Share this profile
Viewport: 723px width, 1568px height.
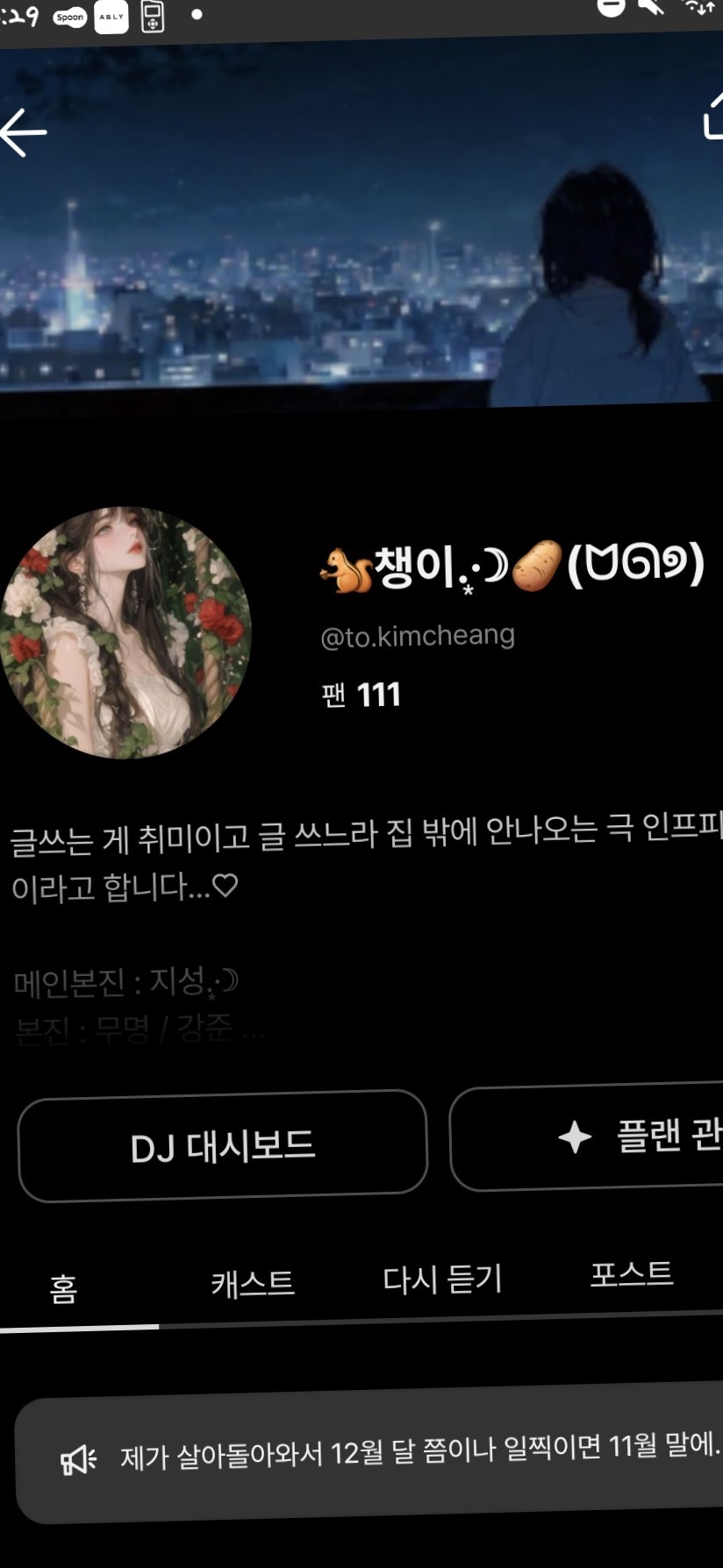(x=712, y=117)
